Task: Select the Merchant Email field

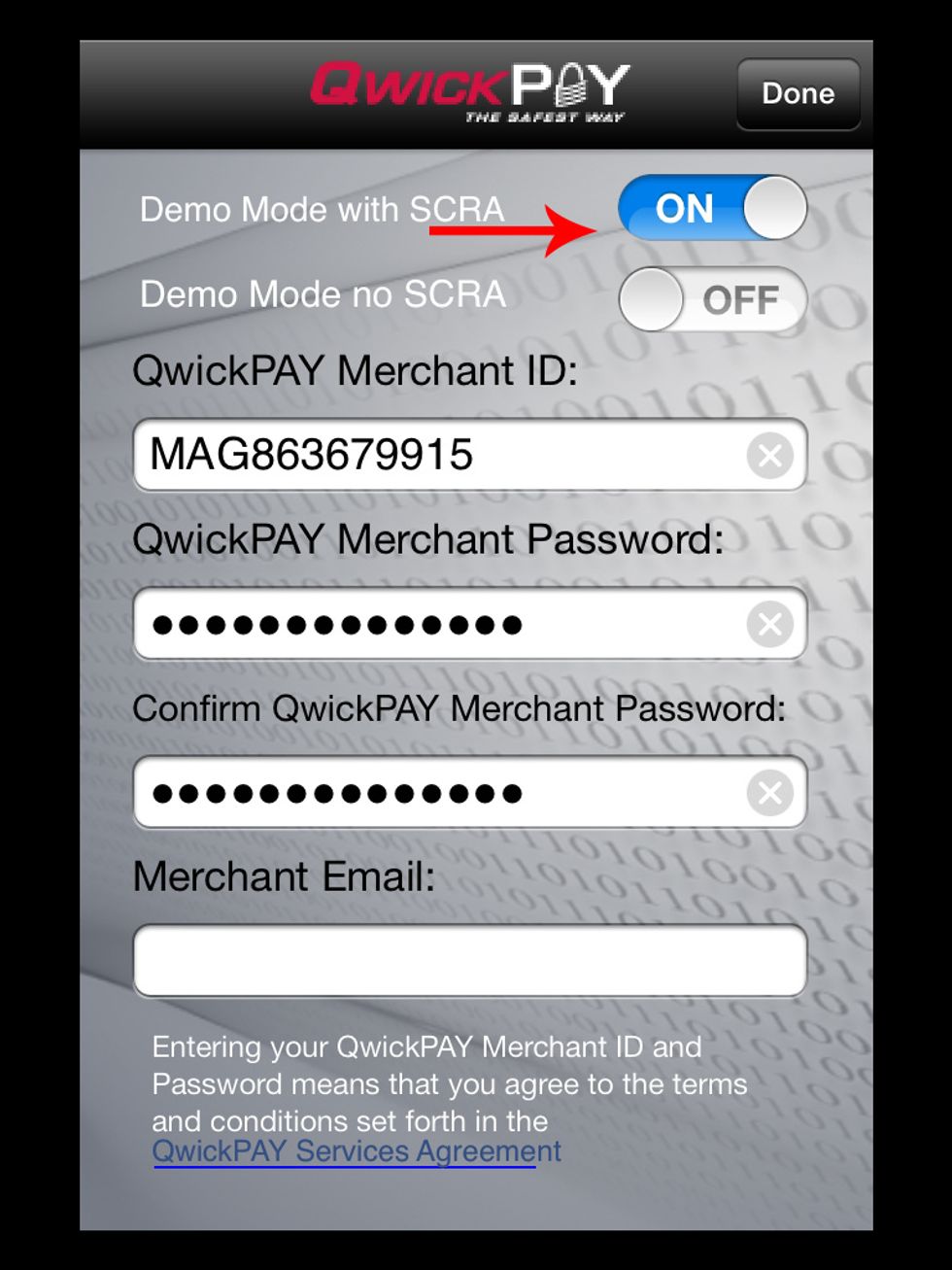Action: tap(469, 961)
